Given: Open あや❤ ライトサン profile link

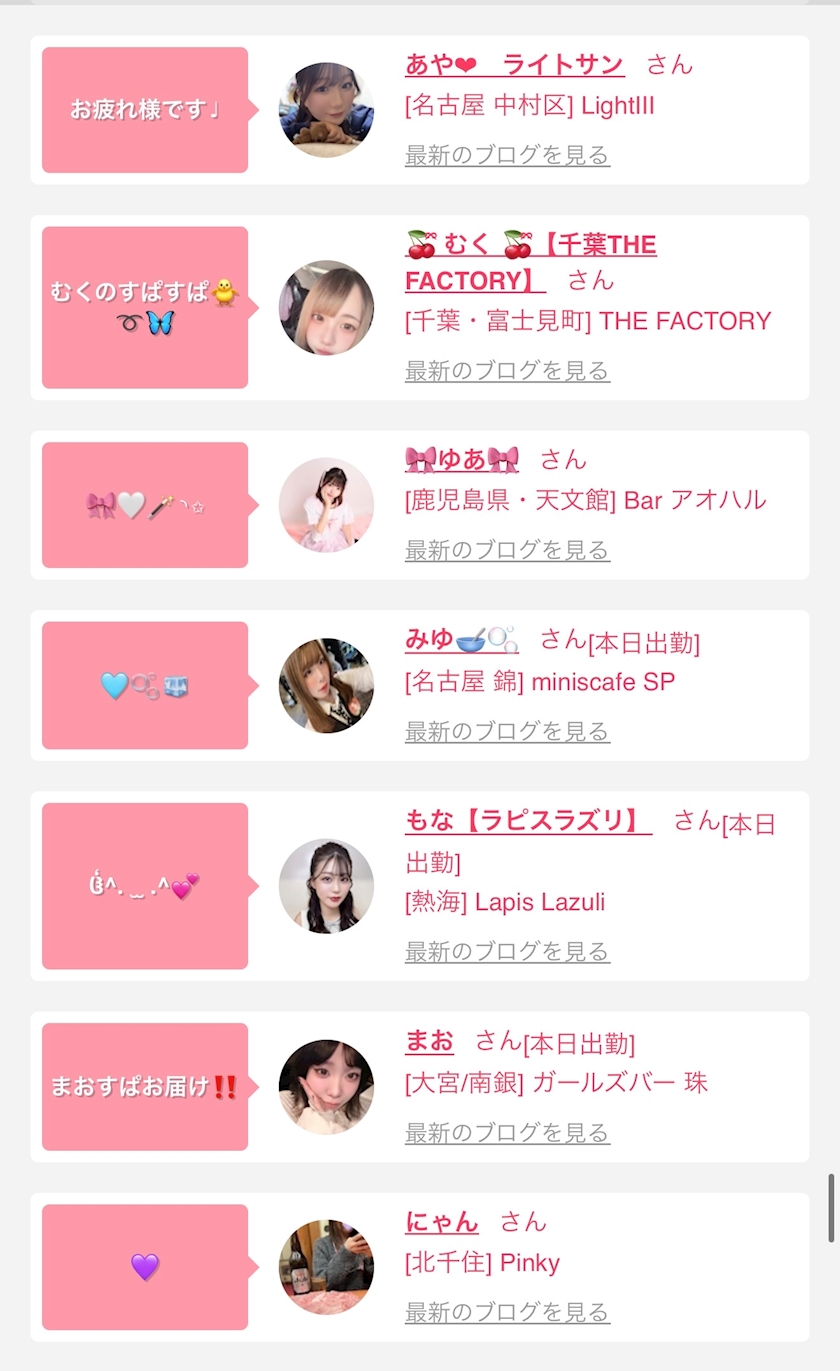Looking at the screenshot, I should [x=515, y=65].
